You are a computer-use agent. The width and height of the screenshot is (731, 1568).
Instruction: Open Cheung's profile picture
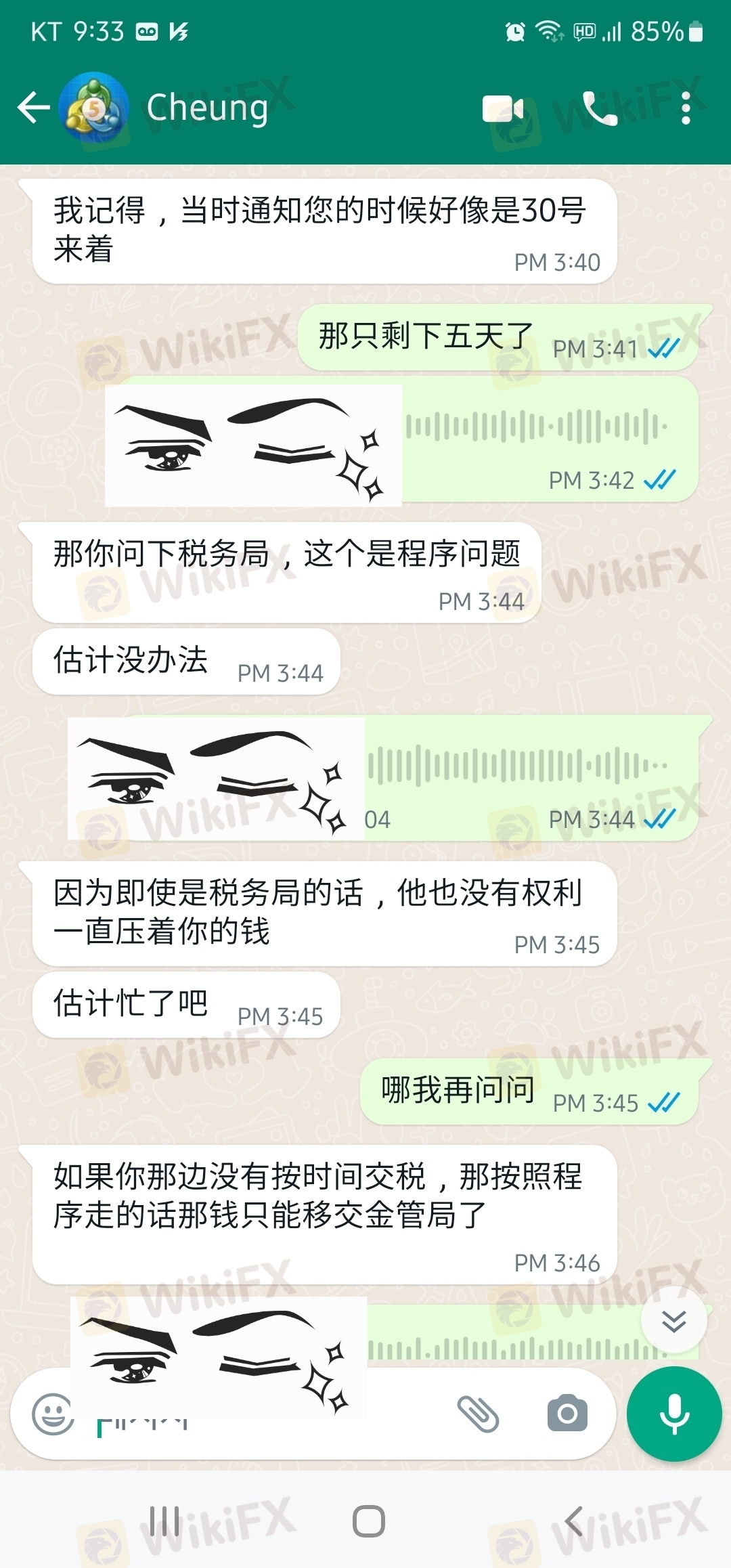tap(93, 108)
